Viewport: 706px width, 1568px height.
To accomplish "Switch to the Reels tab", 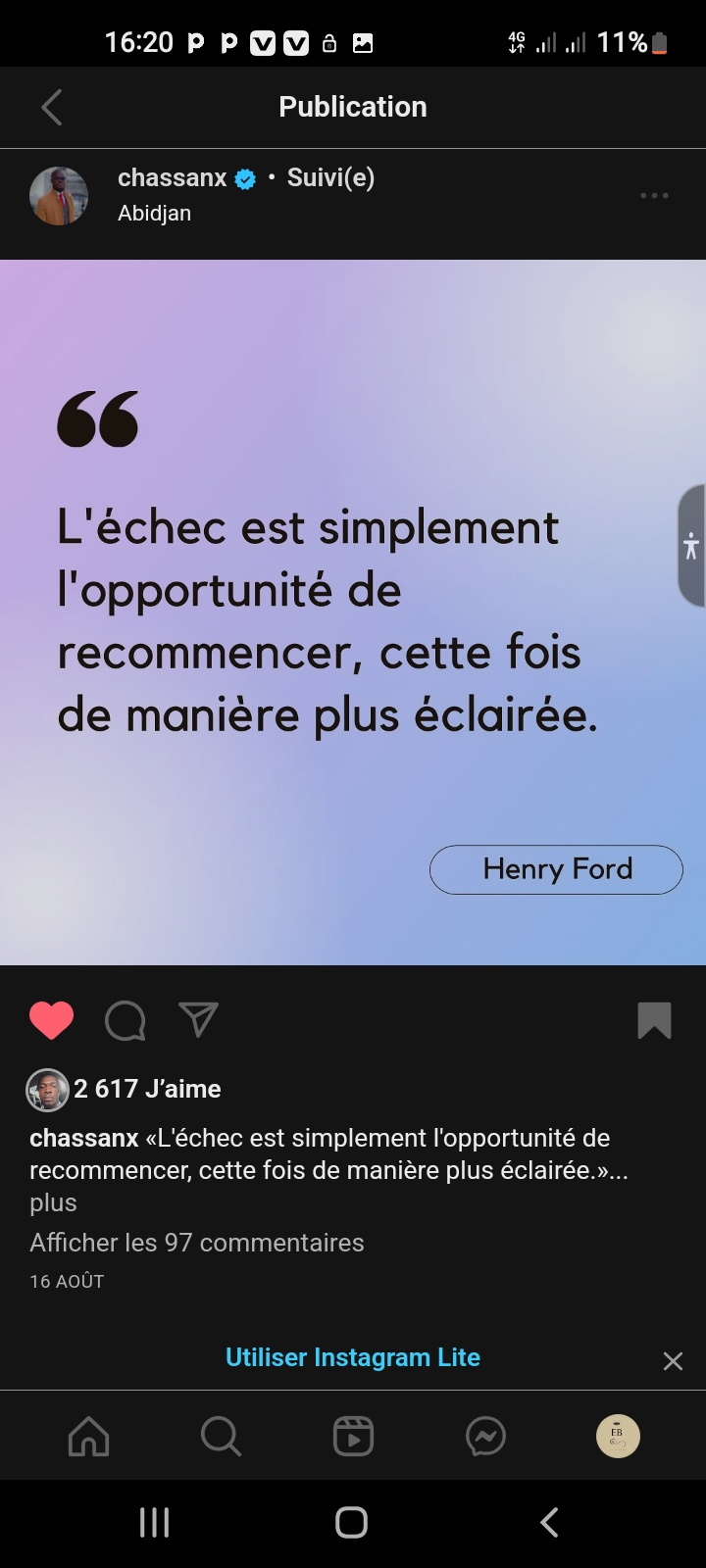I will (x=353, y=1437).
